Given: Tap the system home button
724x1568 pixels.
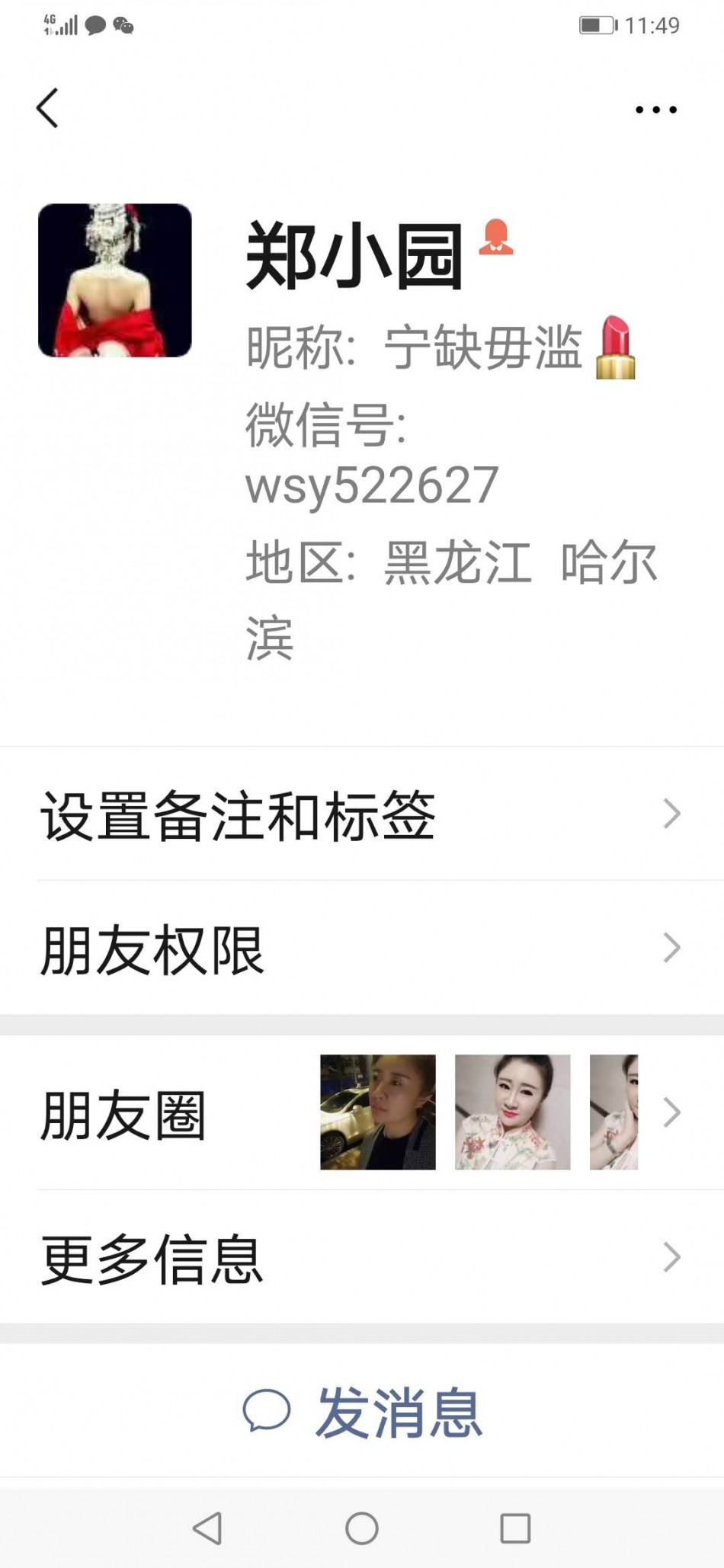Looking at the screenshot, I should 362,1528.
